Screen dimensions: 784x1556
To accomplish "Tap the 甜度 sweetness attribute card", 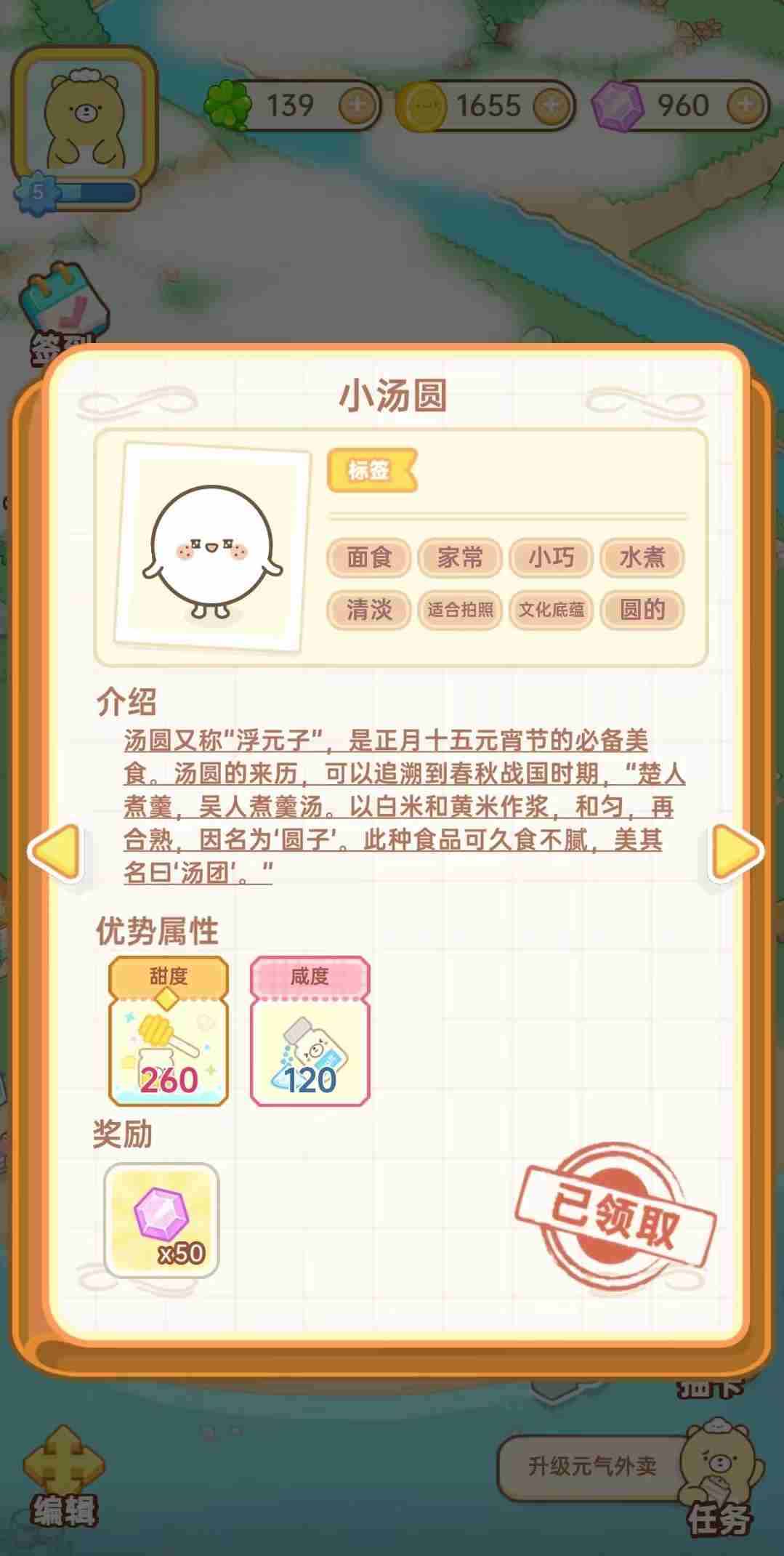I will (169, 1031).
